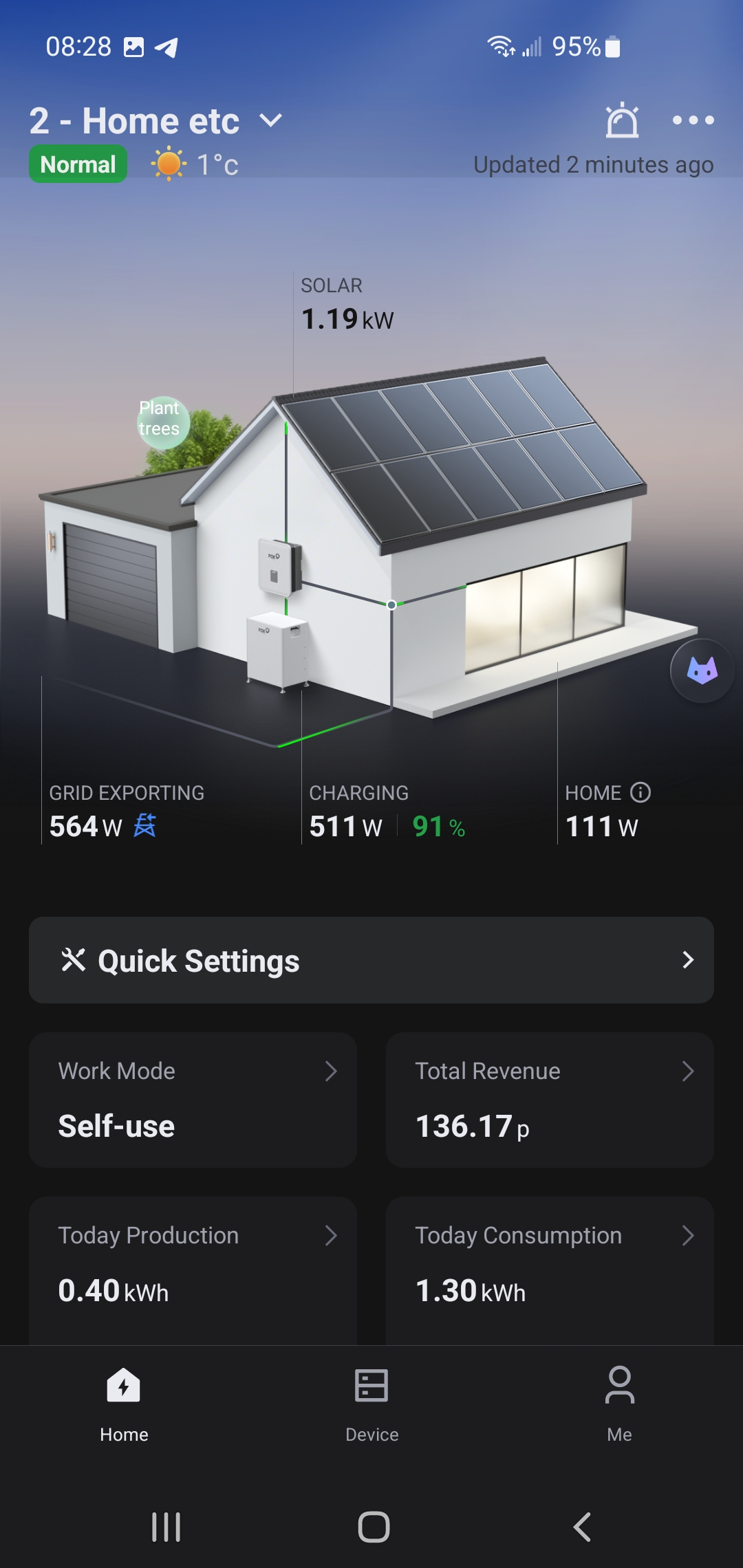743x1568 pixels.
Task: Open the Work Mode card
Action: [193, 1099]
